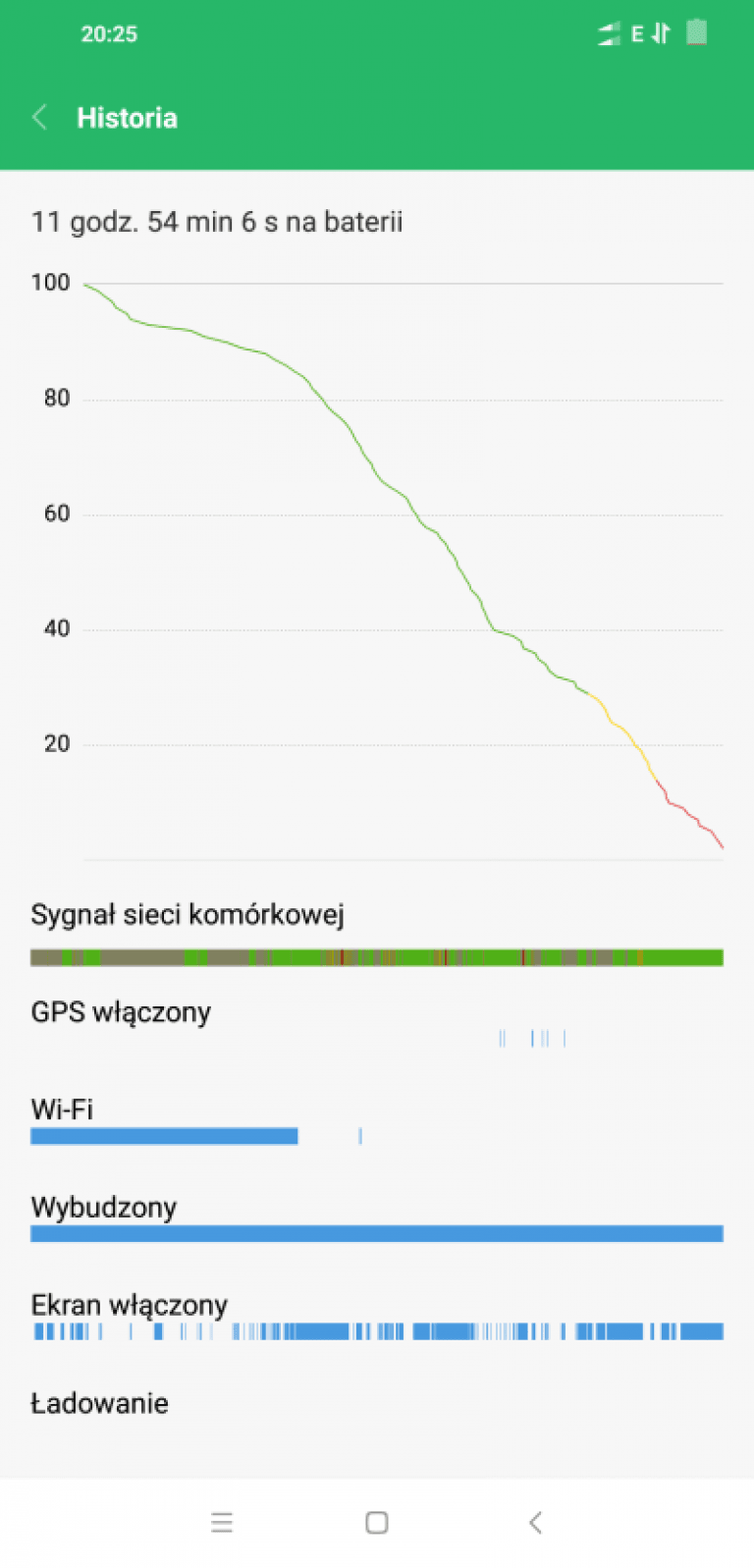Tap the home button in navigation bar

tap(377, 1522)
